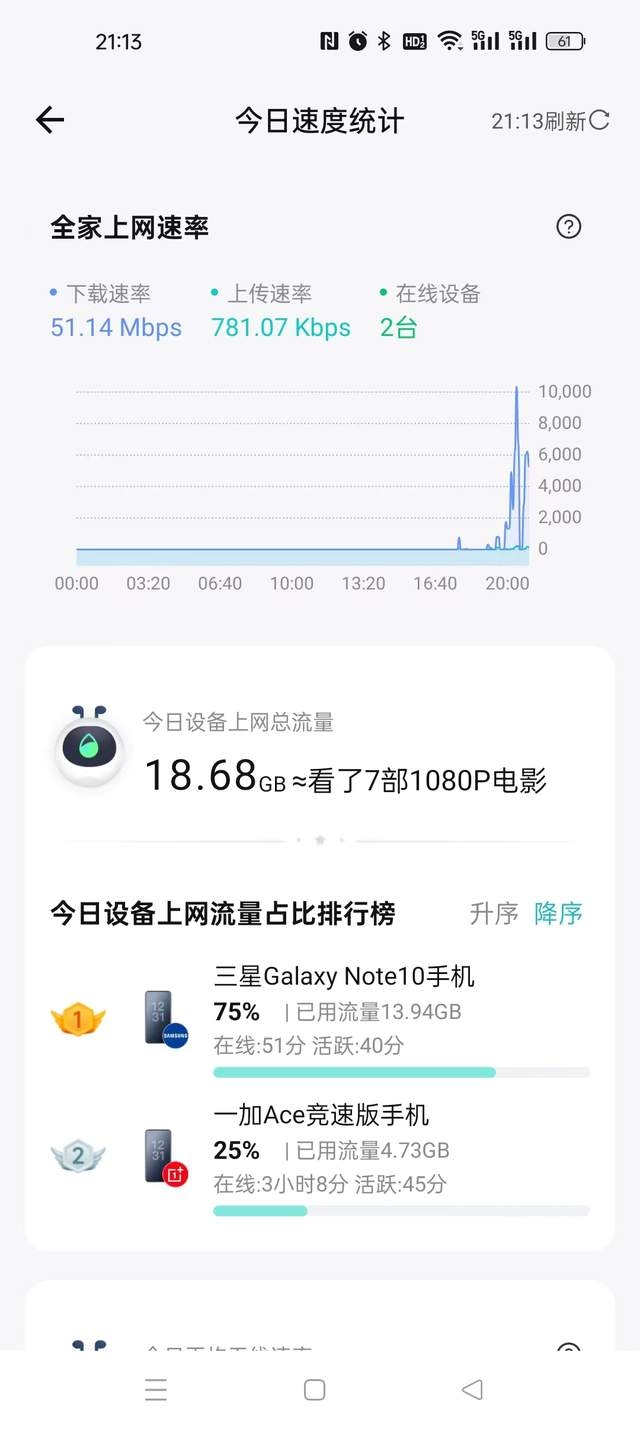
Task: Sort the ranking by 升序
Action: tap(494, 913)
